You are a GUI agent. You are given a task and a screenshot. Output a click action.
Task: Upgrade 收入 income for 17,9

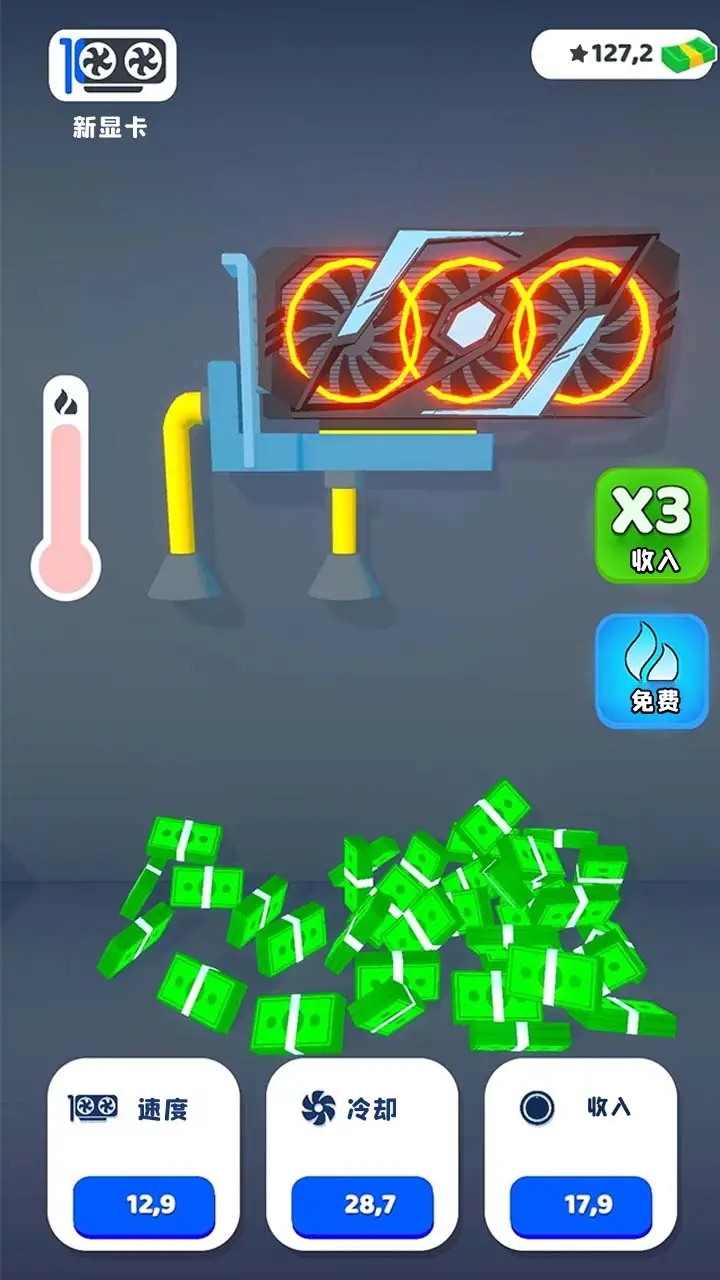581,1204
